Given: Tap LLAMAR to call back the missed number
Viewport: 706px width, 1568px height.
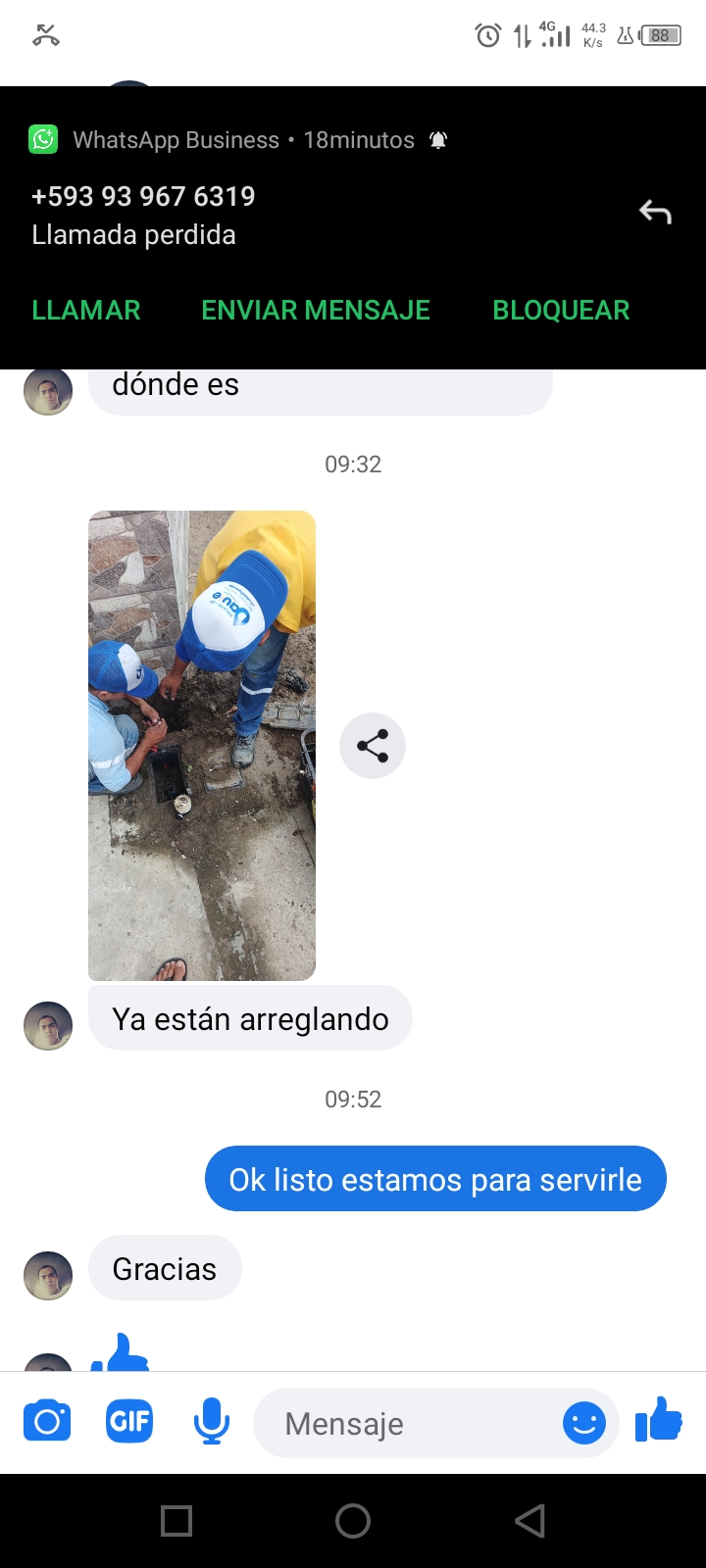Looking at the screenshot, I should pyautogui.click(x=86, y=310).
